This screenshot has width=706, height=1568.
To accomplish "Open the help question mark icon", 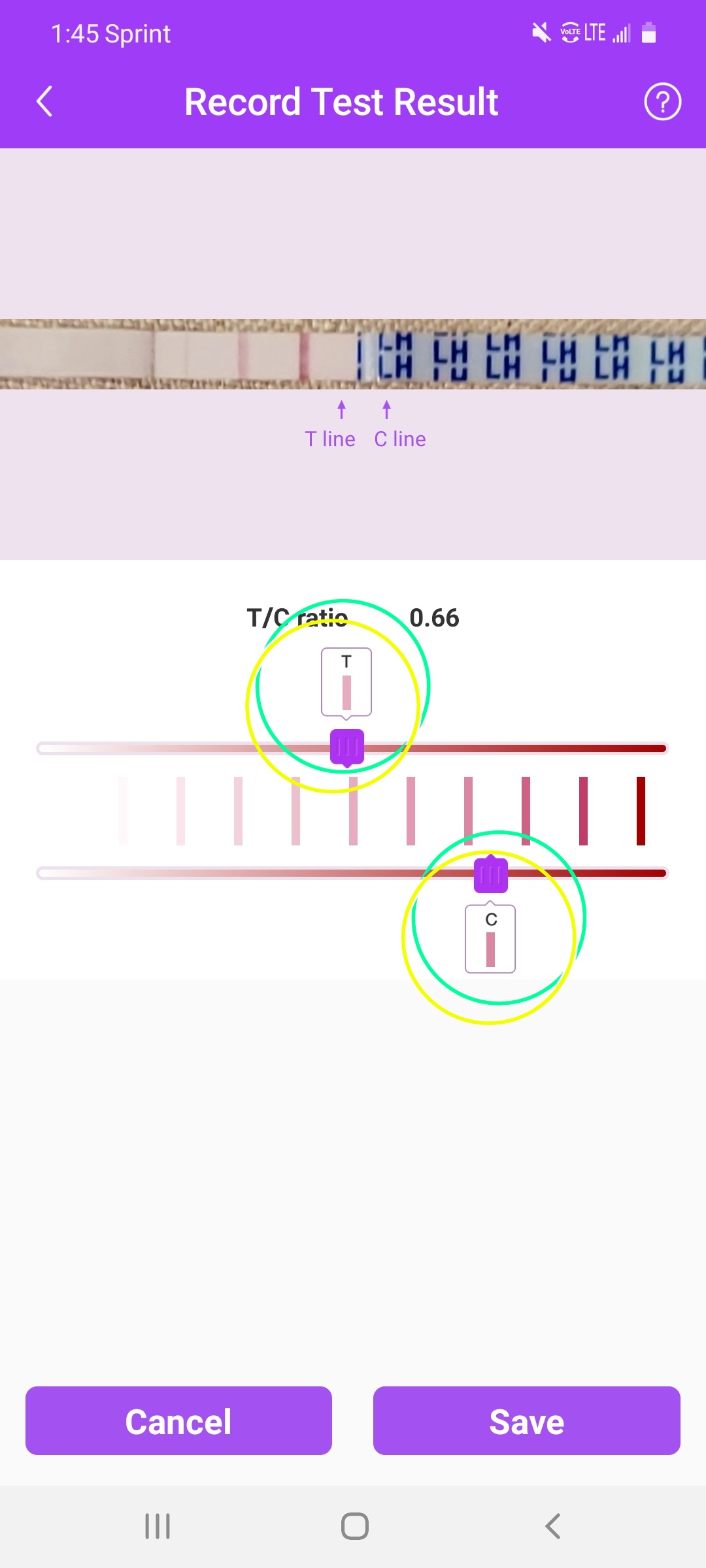I will pyautogui.click(x=662, y=102).
